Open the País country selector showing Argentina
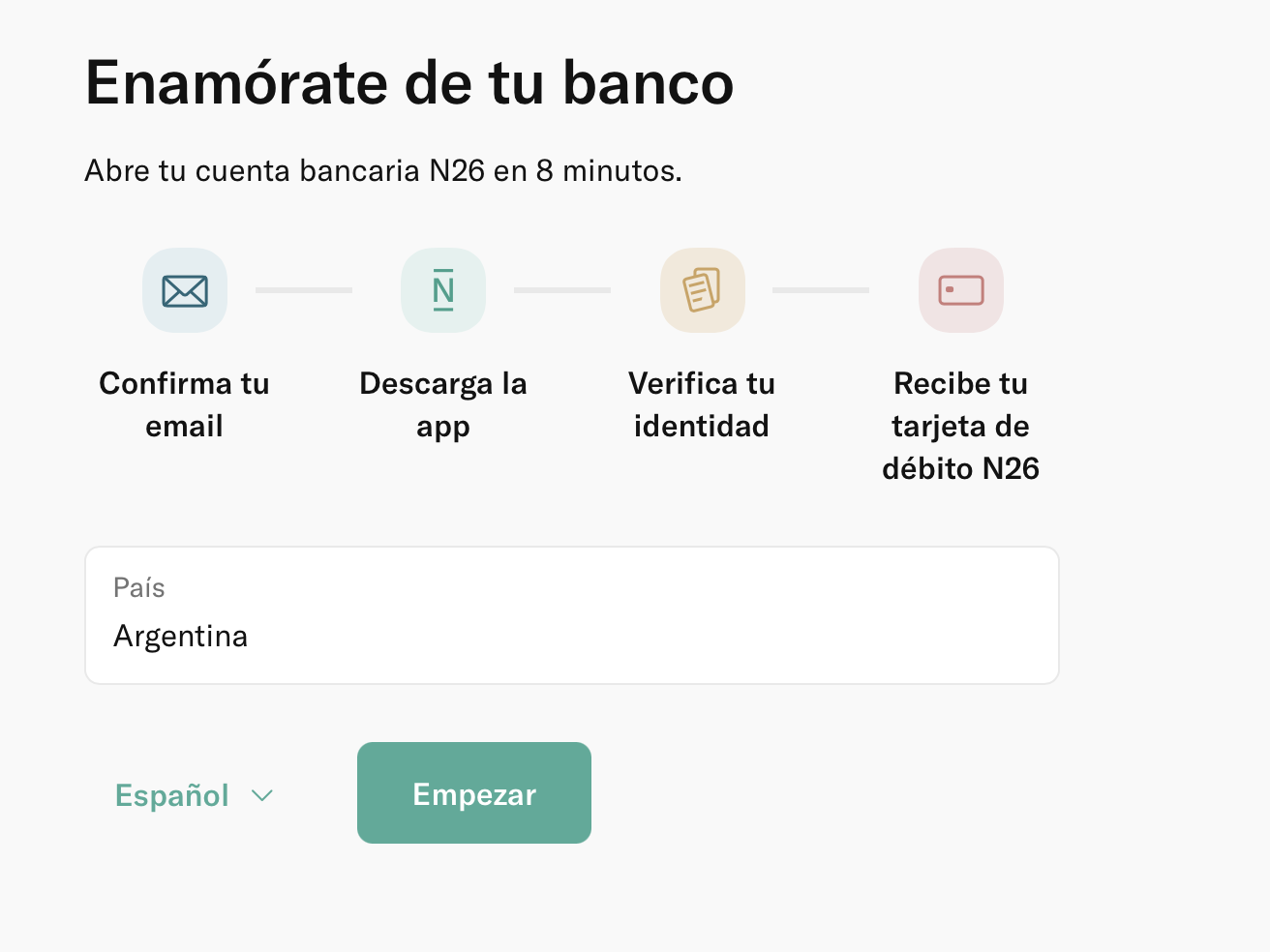The width and height of the screenshot is (1270, 952). click(x=571, y=615)
